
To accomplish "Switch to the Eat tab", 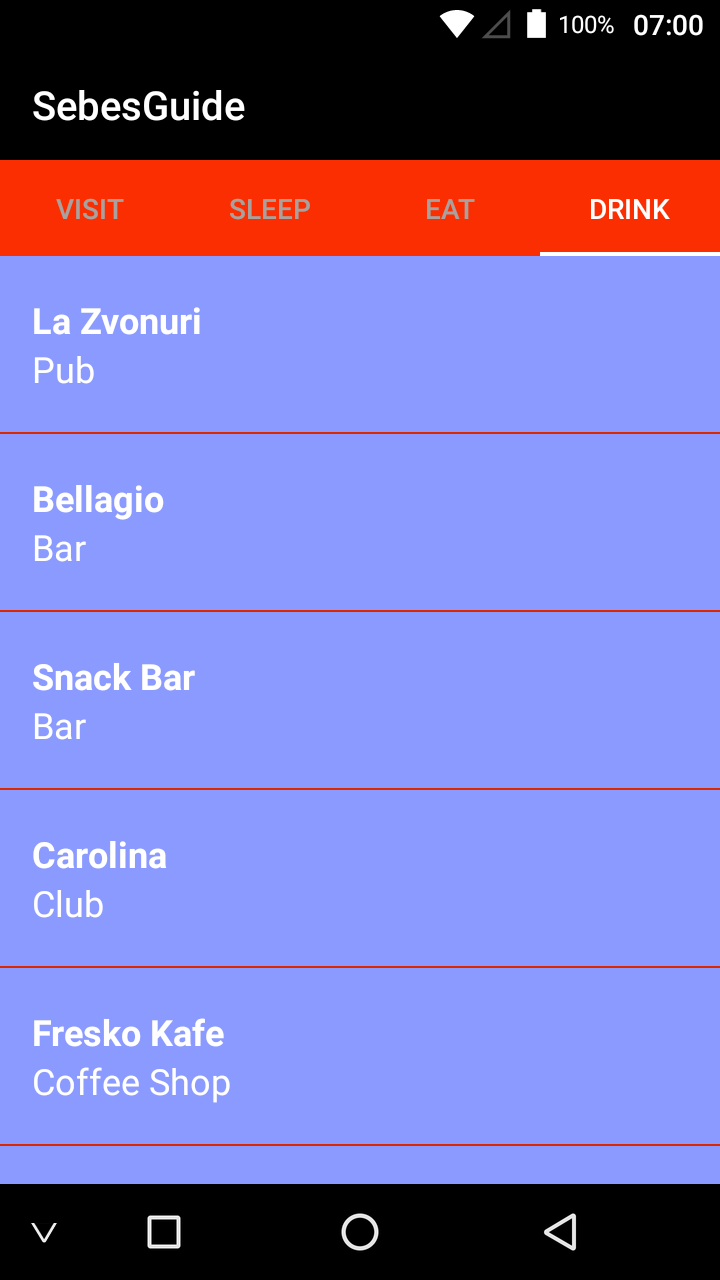I will pyautogui.click(x=450, y=209).
